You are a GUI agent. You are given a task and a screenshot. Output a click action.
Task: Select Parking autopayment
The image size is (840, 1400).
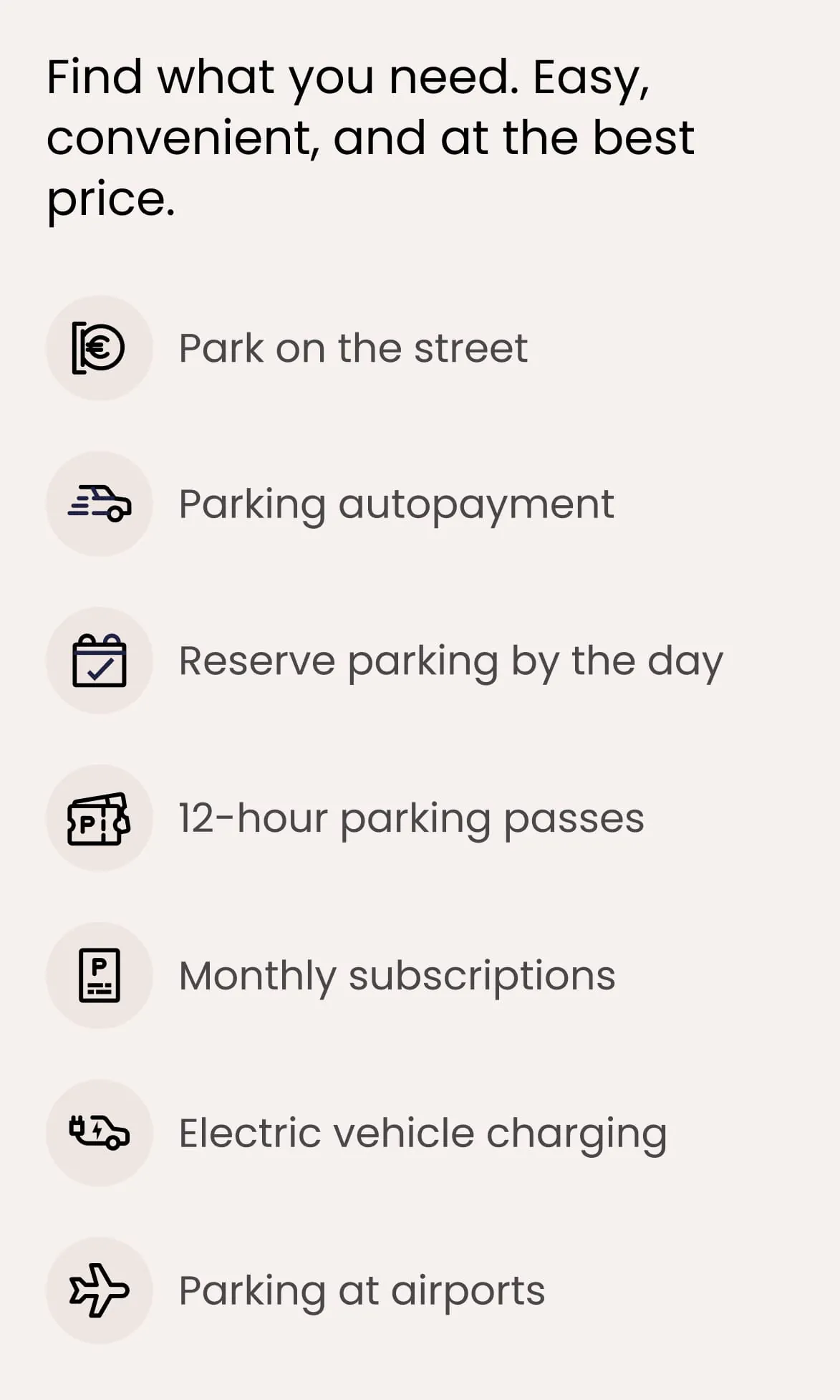[397, 504]
